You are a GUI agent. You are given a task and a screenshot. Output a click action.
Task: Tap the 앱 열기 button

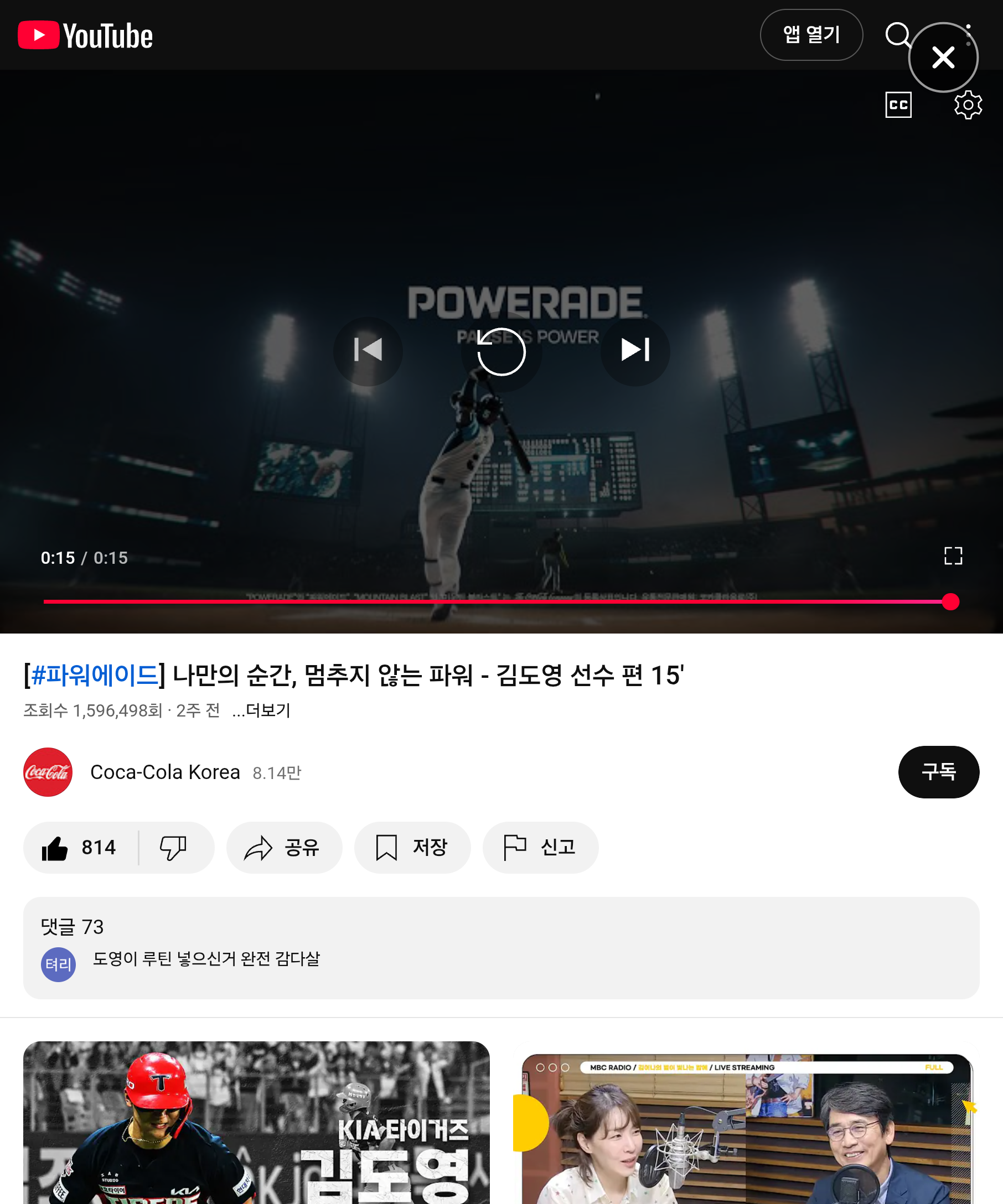click(811, 35)
